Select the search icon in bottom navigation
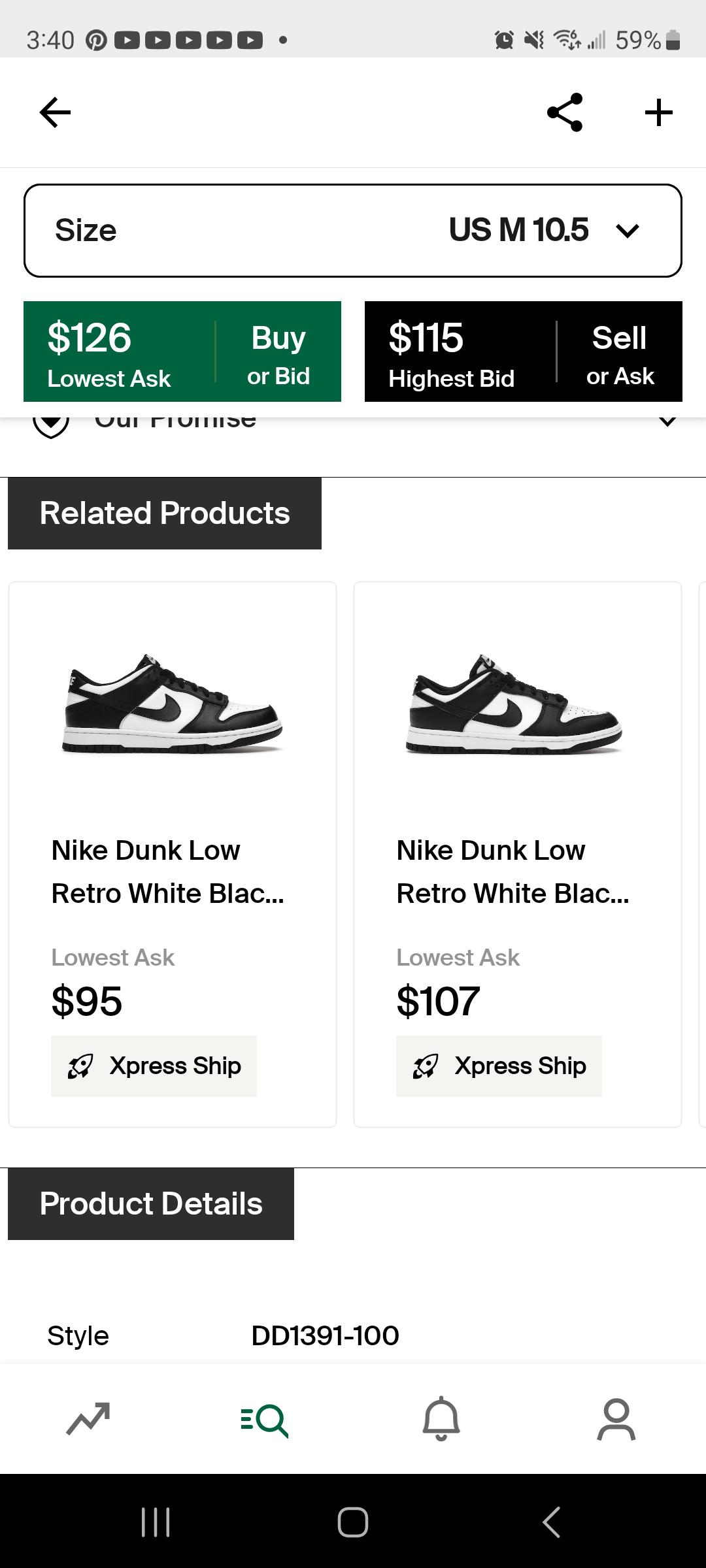 [x=264, y=1420]
